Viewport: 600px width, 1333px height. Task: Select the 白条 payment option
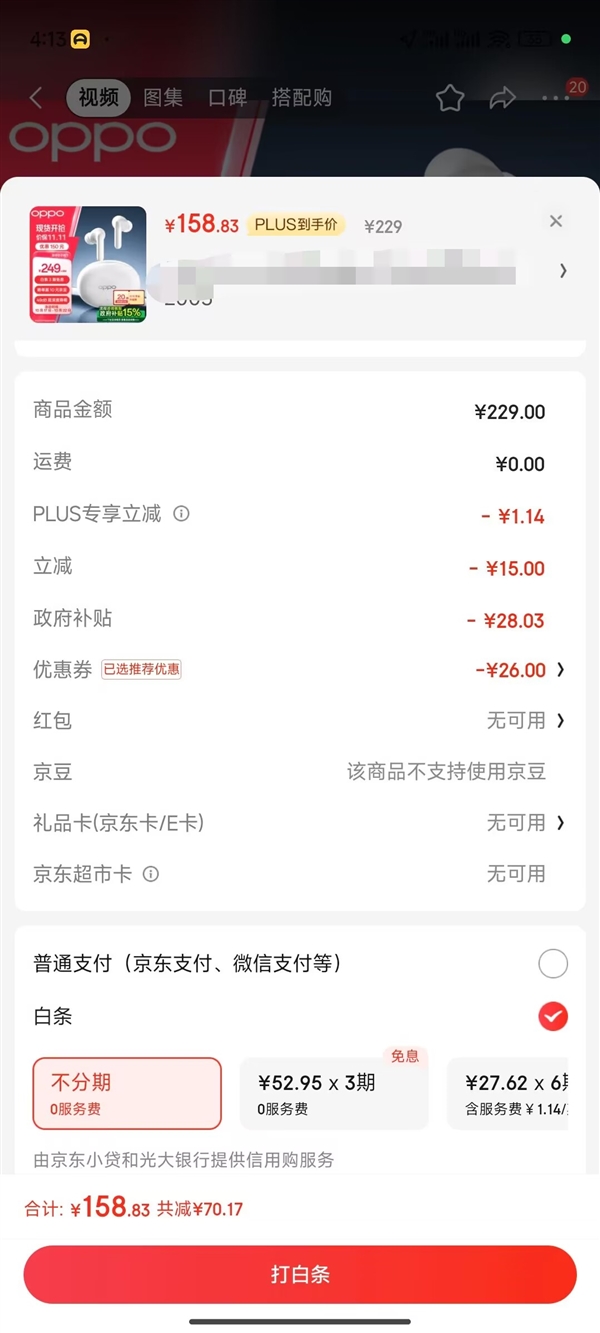point(552,1017)
